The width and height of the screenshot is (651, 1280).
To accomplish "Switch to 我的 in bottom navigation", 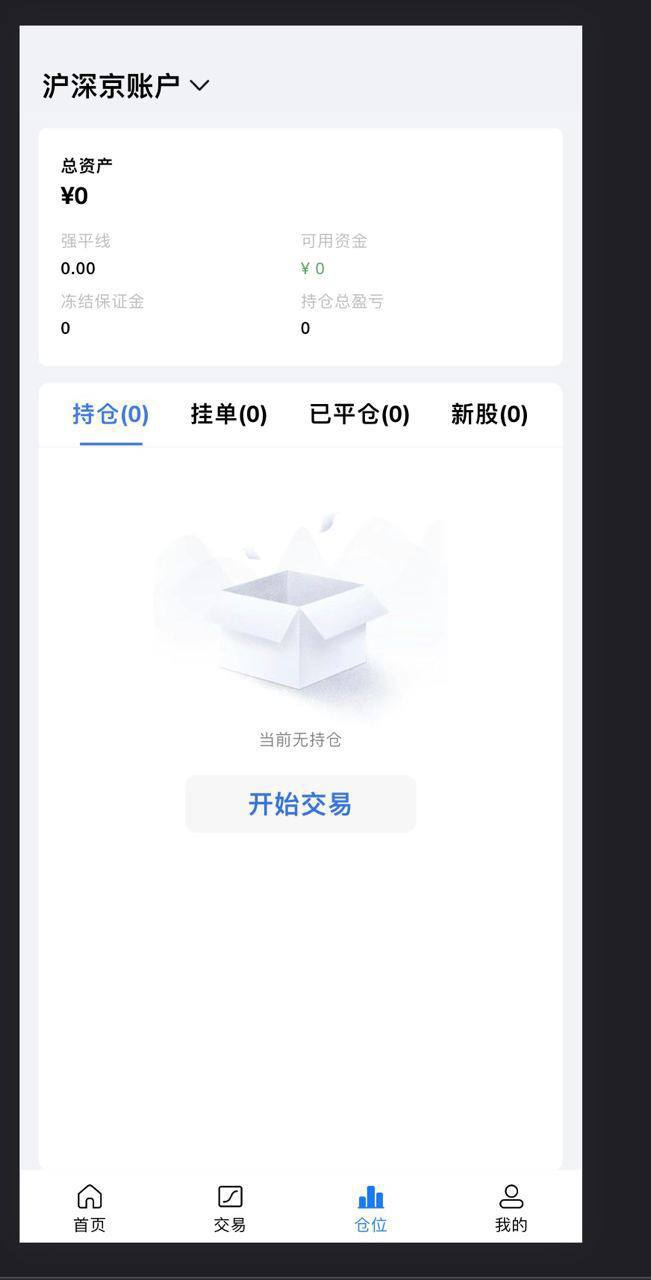I will (x=511, y=1208).
